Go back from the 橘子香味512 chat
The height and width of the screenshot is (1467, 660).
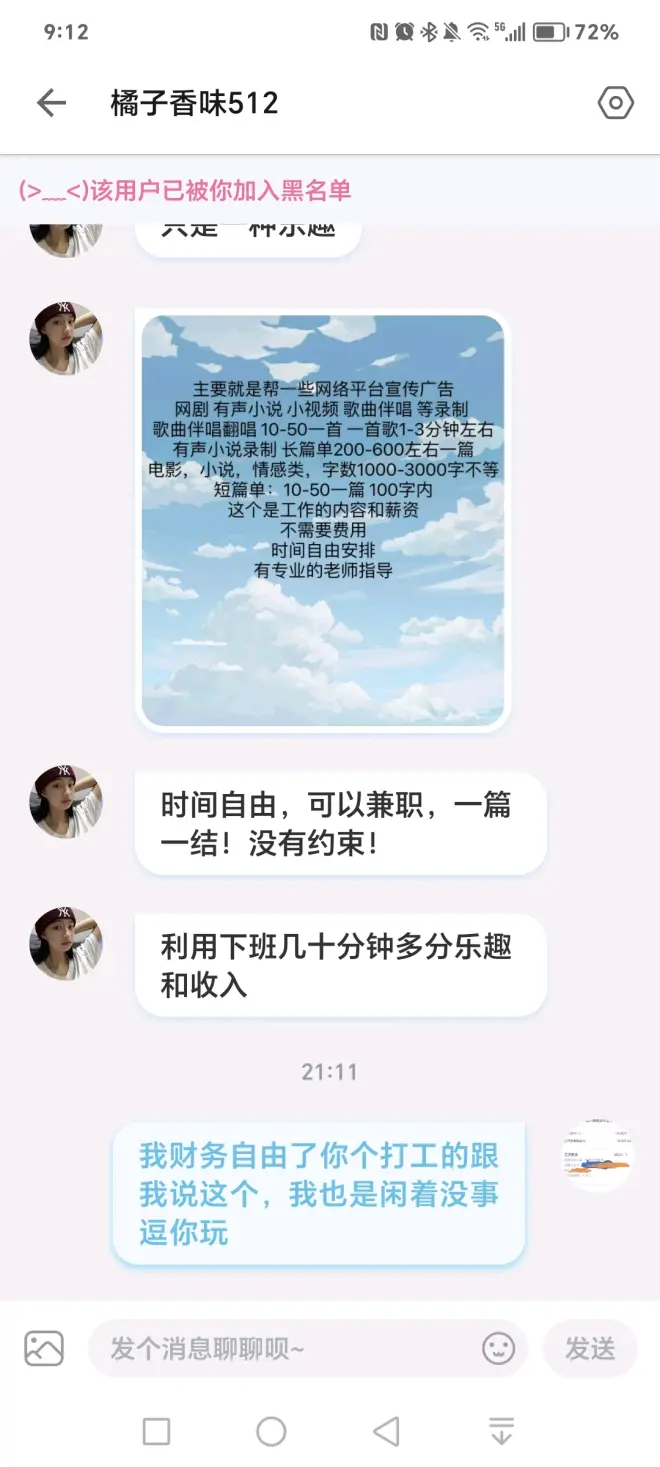[51, 103]
